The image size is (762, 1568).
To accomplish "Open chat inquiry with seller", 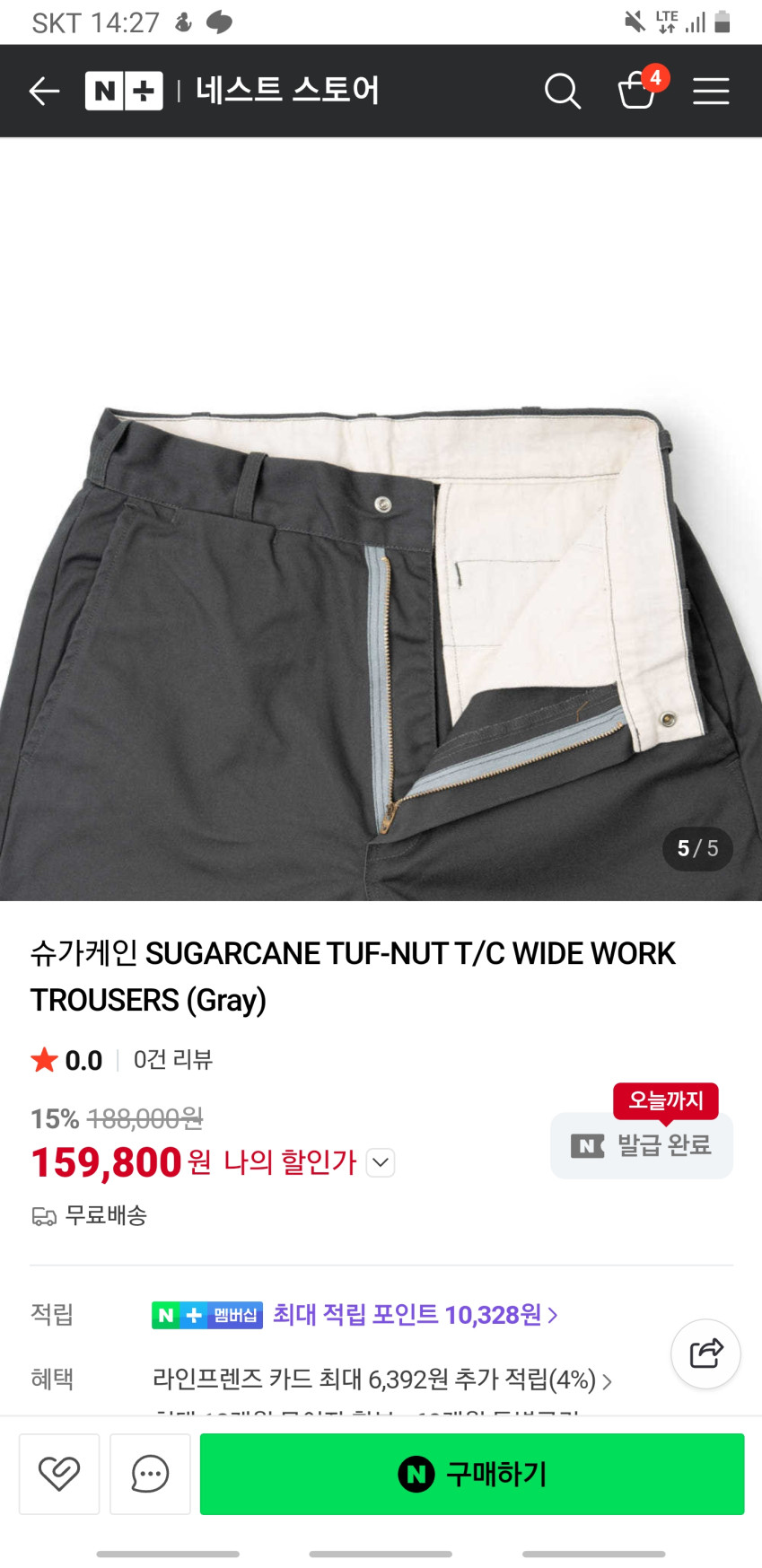I will (x=150, y=1474).
